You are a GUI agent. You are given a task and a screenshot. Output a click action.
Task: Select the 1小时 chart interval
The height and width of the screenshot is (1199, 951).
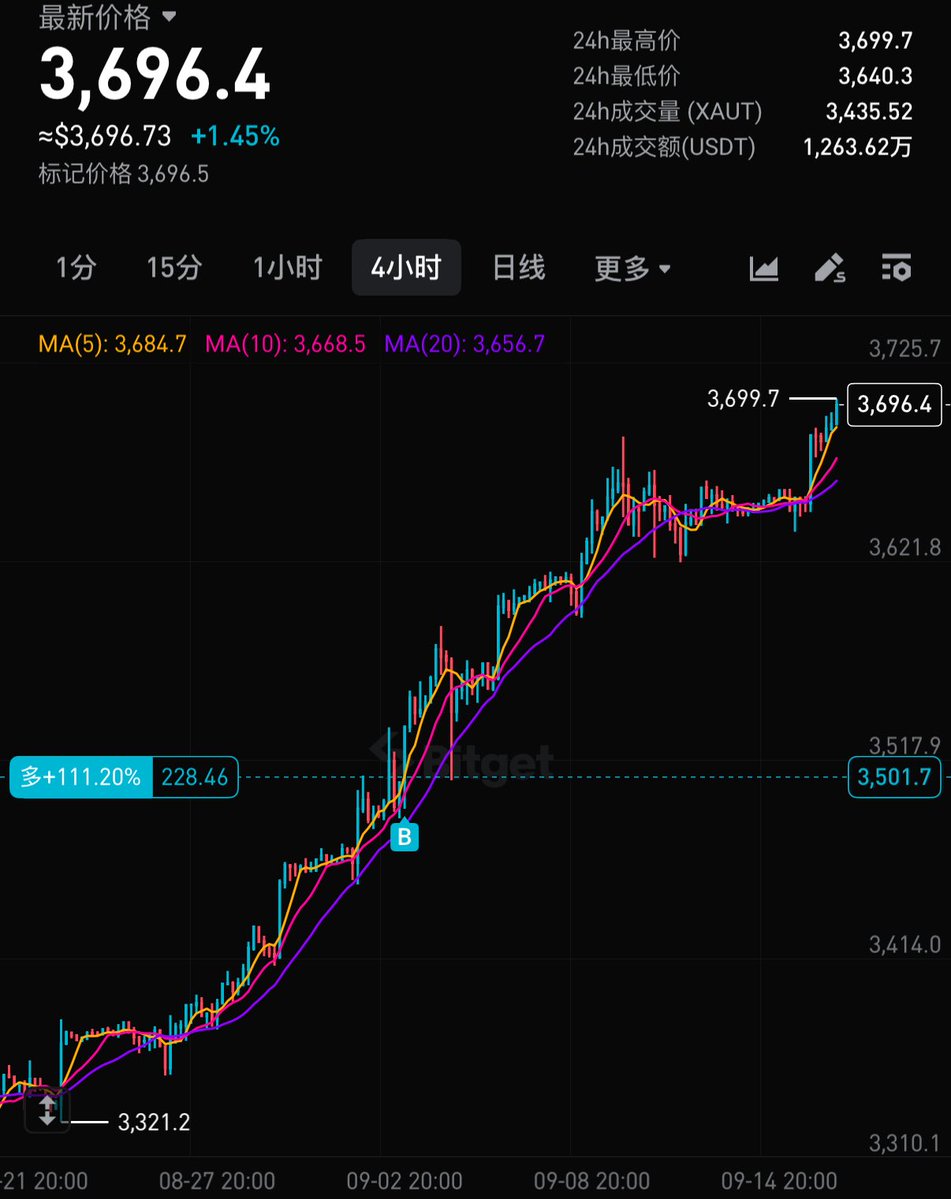click(x=287, y=268)
